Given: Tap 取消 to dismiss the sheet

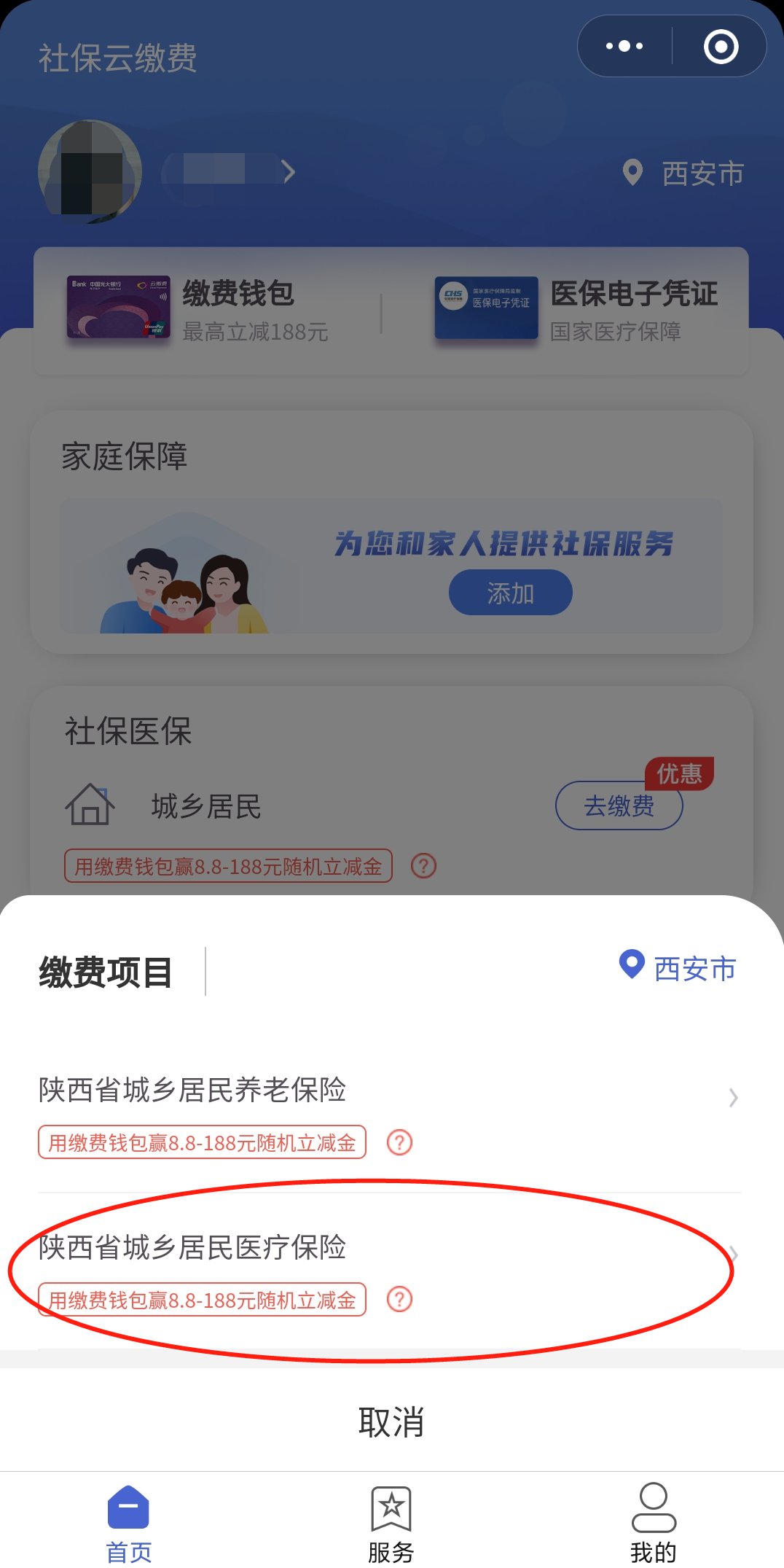Looking at the screenshot, I should click(391, 1421).
